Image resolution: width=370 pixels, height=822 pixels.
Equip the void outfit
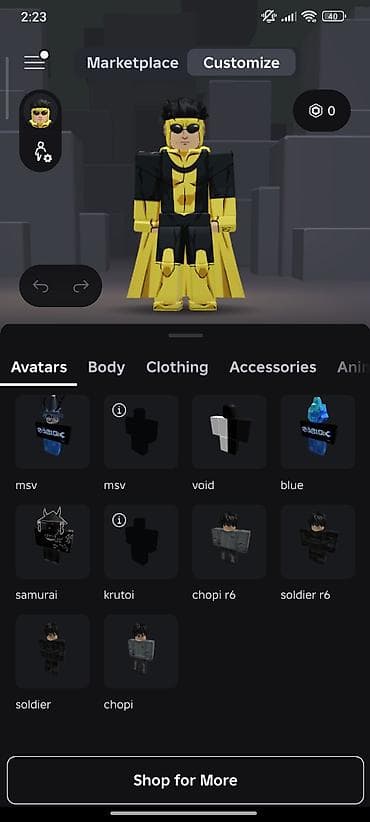[x=229, y=432]
